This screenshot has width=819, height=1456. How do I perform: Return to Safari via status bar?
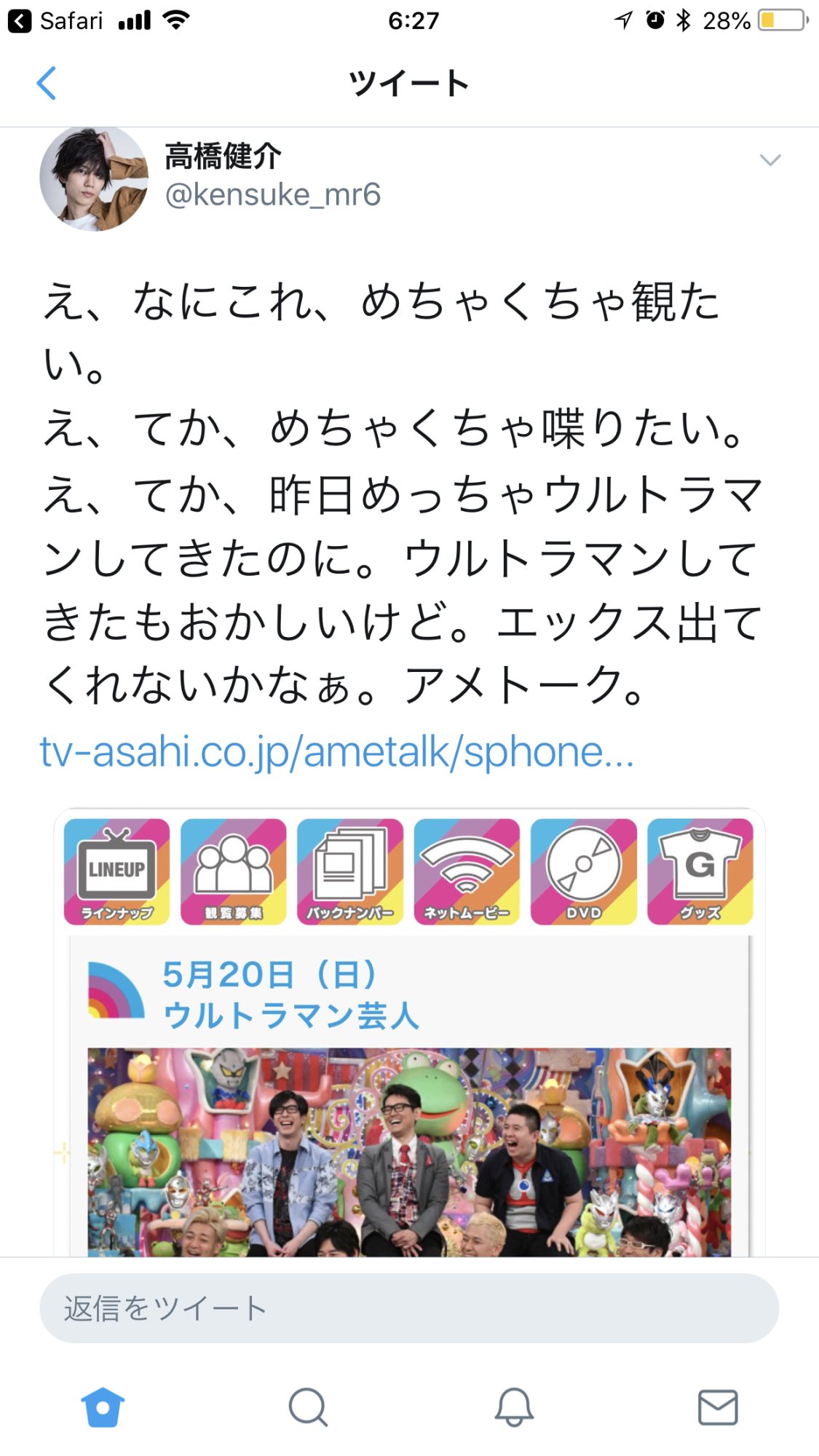57,20
